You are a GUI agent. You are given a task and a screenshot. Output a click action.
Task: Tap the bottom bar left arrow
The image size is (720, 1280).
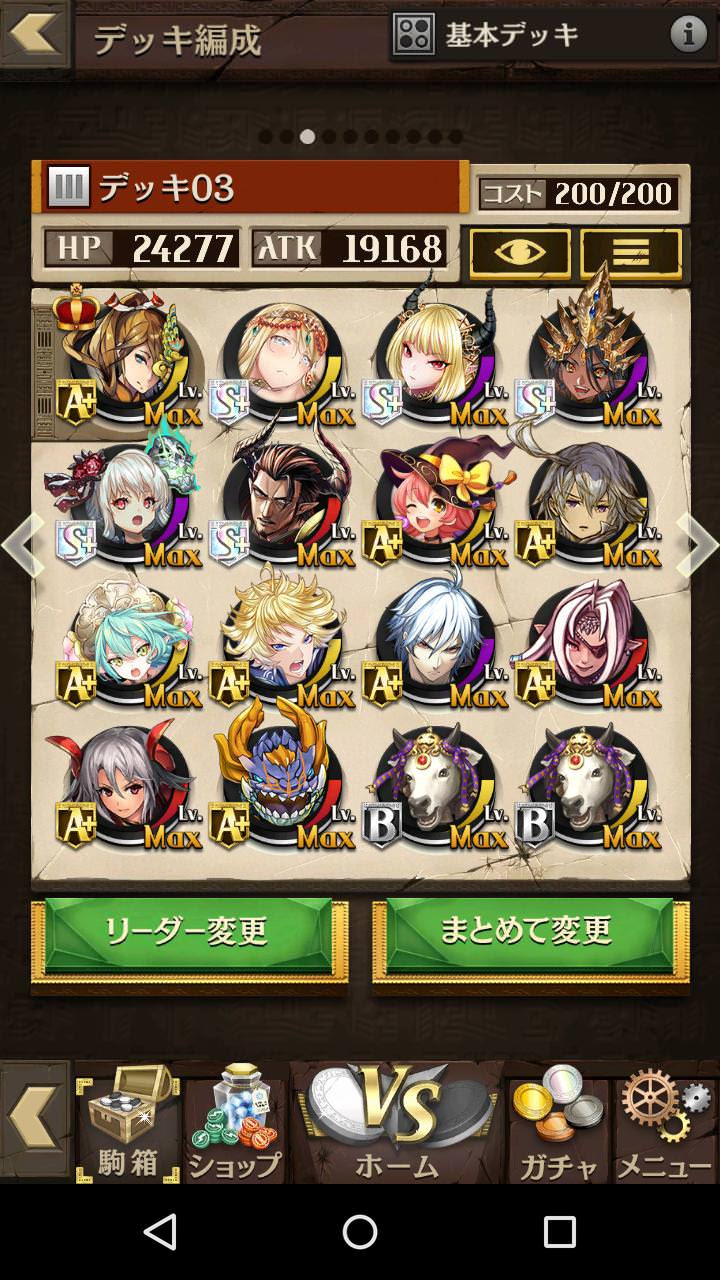35,1120
